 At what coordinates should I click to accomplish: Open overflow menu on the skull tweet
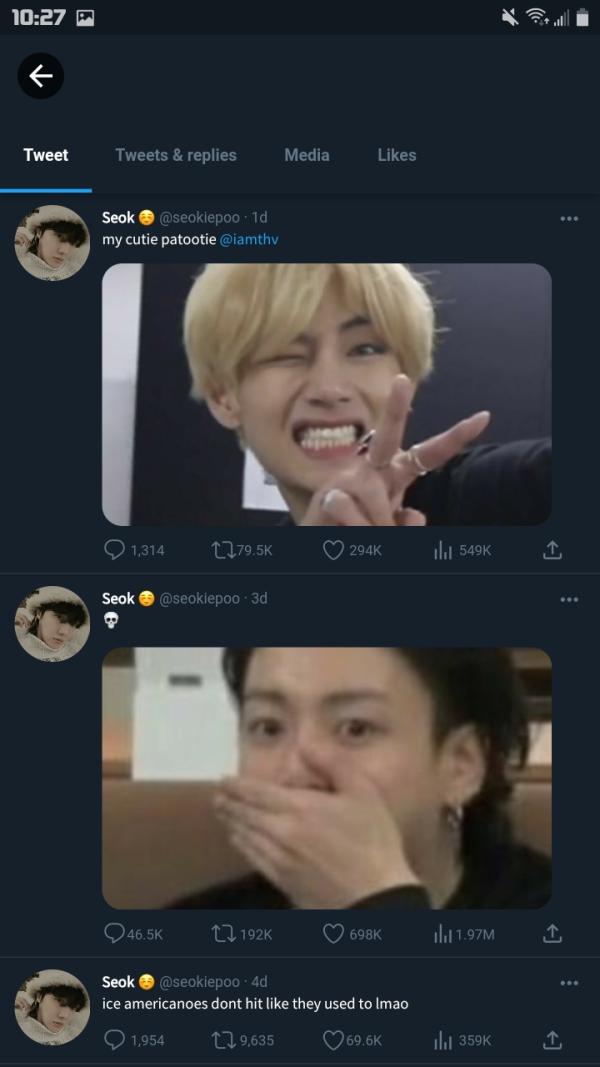click(569, 599)
